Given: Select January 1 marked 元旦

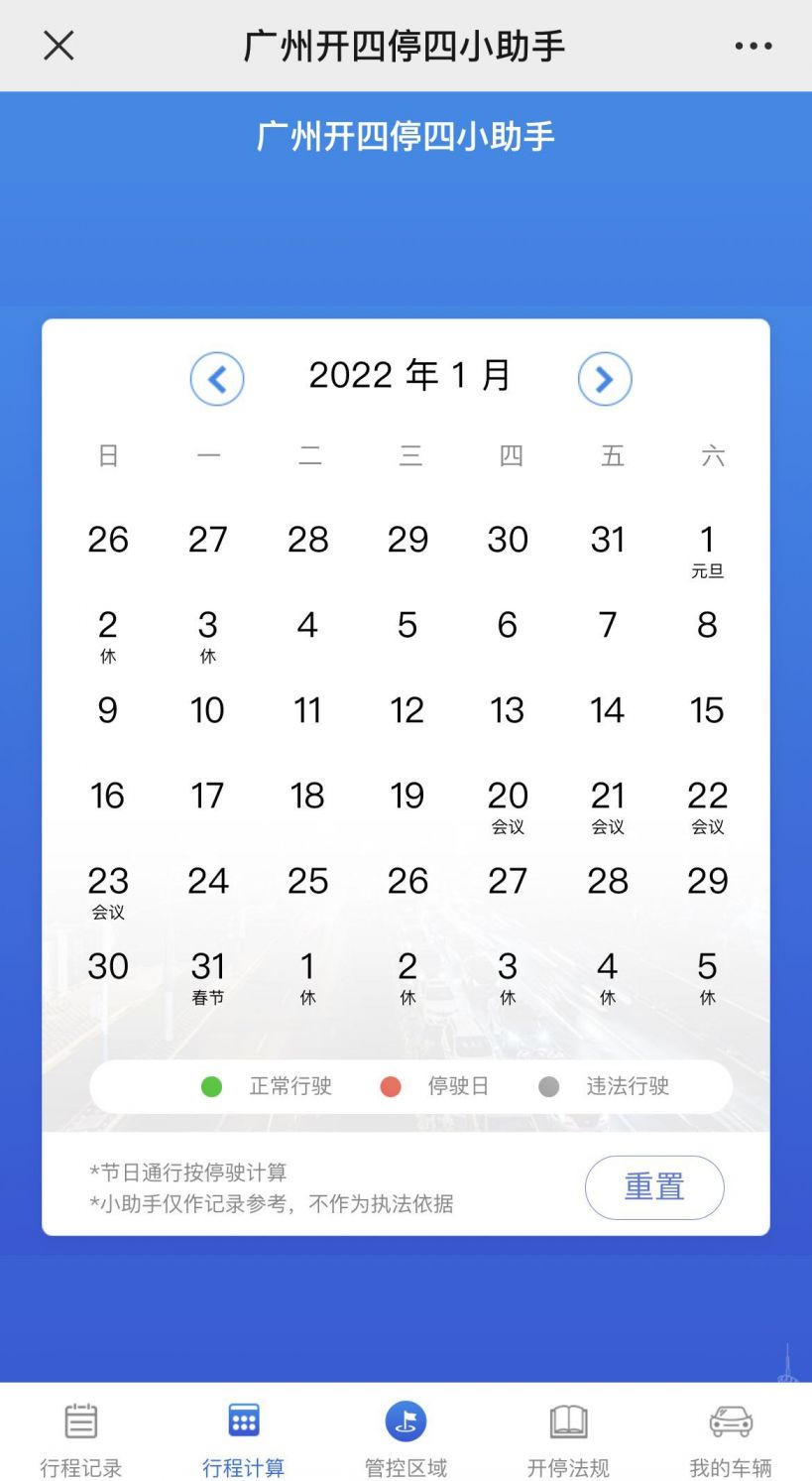Looking at the screenshot, I should tap(707, 551).
